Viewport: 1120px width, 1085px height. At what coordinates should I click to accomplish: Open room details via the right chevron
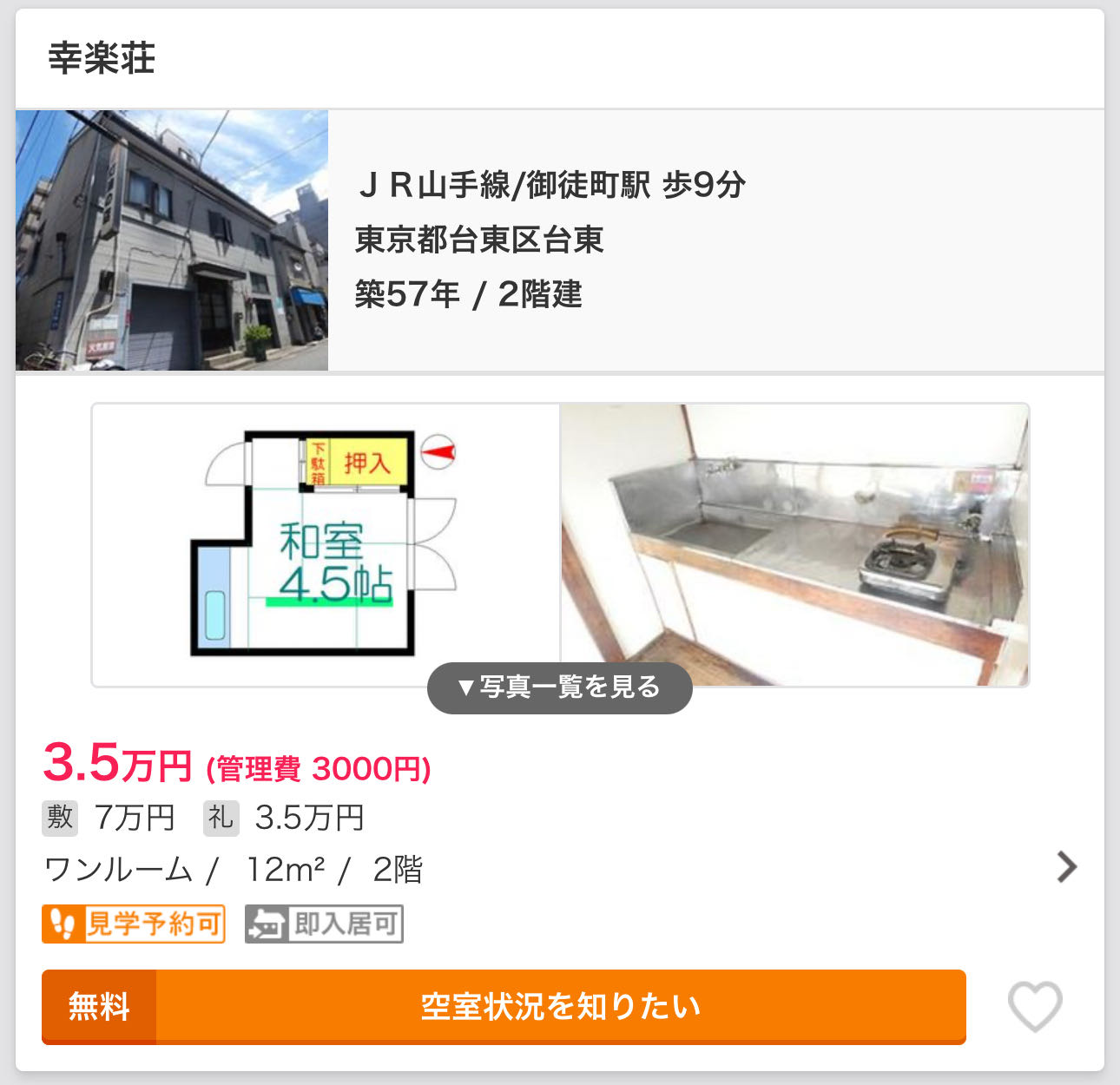1066,866
